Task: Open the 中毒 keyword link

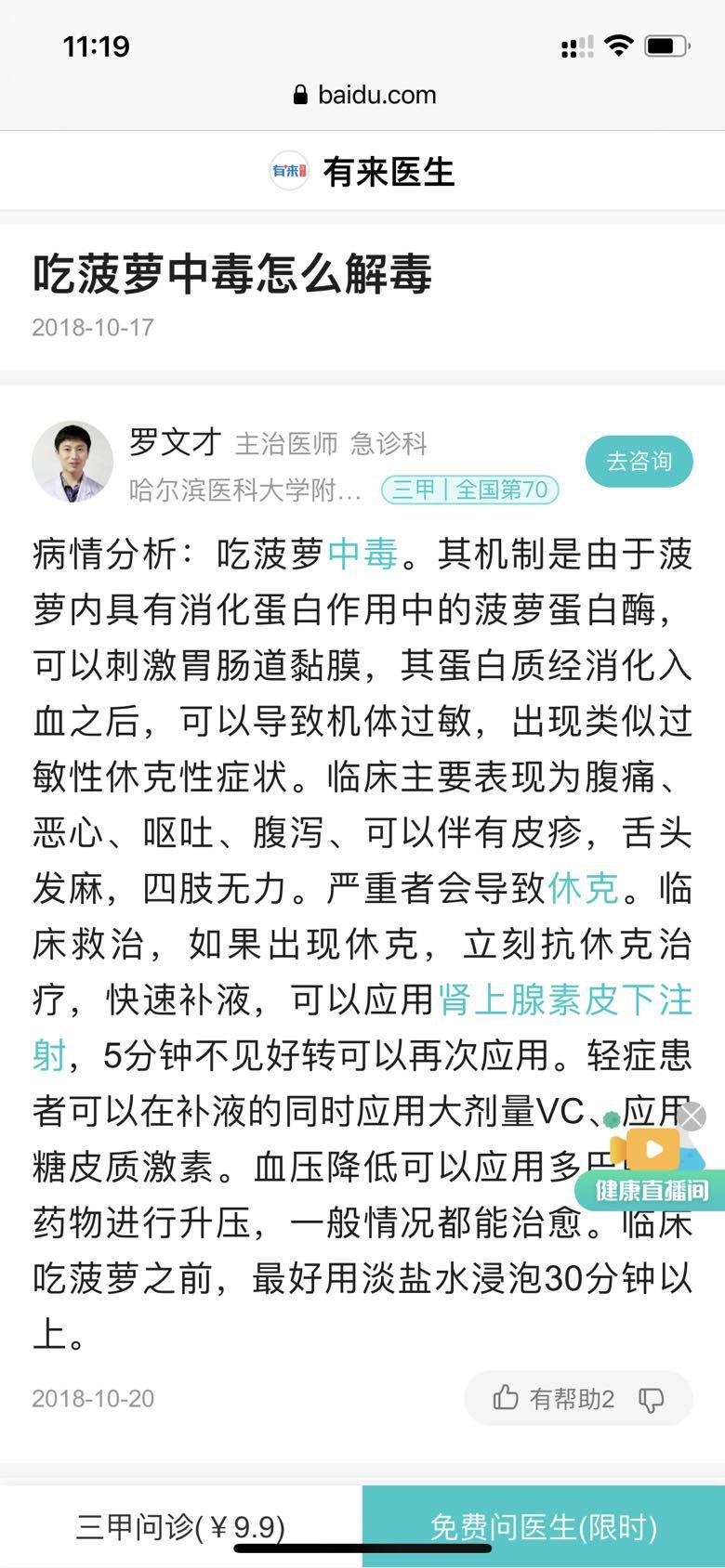Action: click(362, 555)
